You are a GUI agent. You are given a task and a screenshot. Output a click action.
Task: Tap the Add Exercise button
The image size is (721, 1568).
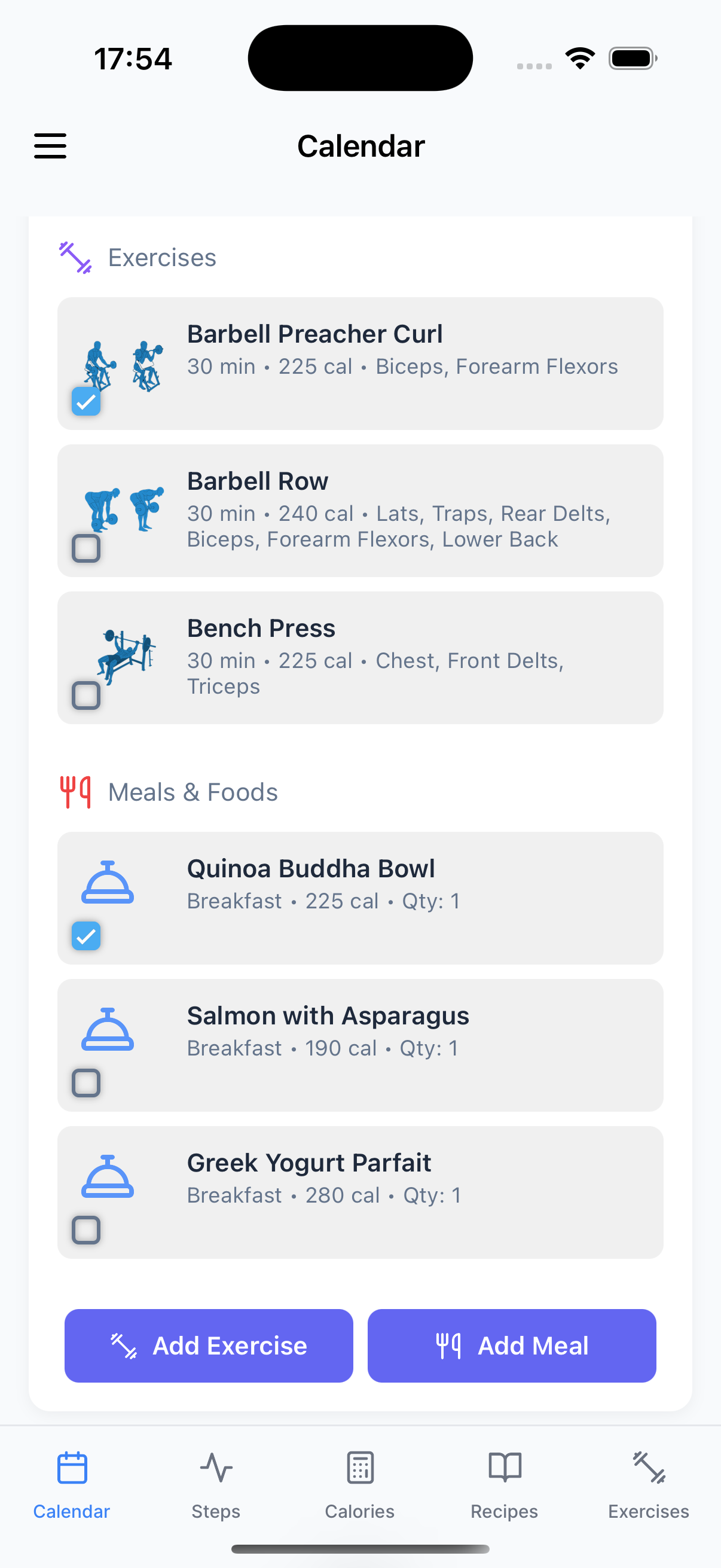pos(209,1346)
